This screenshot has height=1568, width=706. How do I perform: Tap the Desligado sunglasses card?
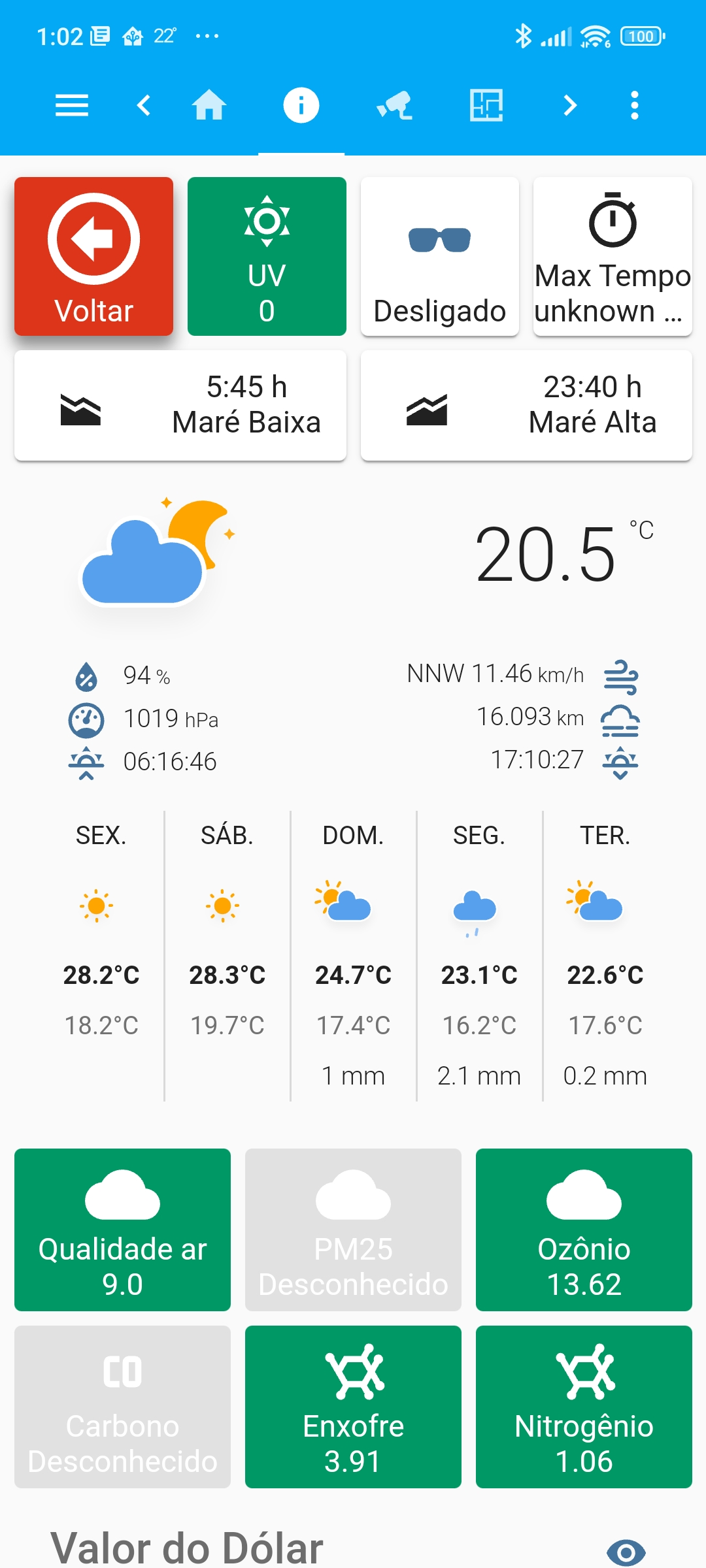[x=440, y=256]
